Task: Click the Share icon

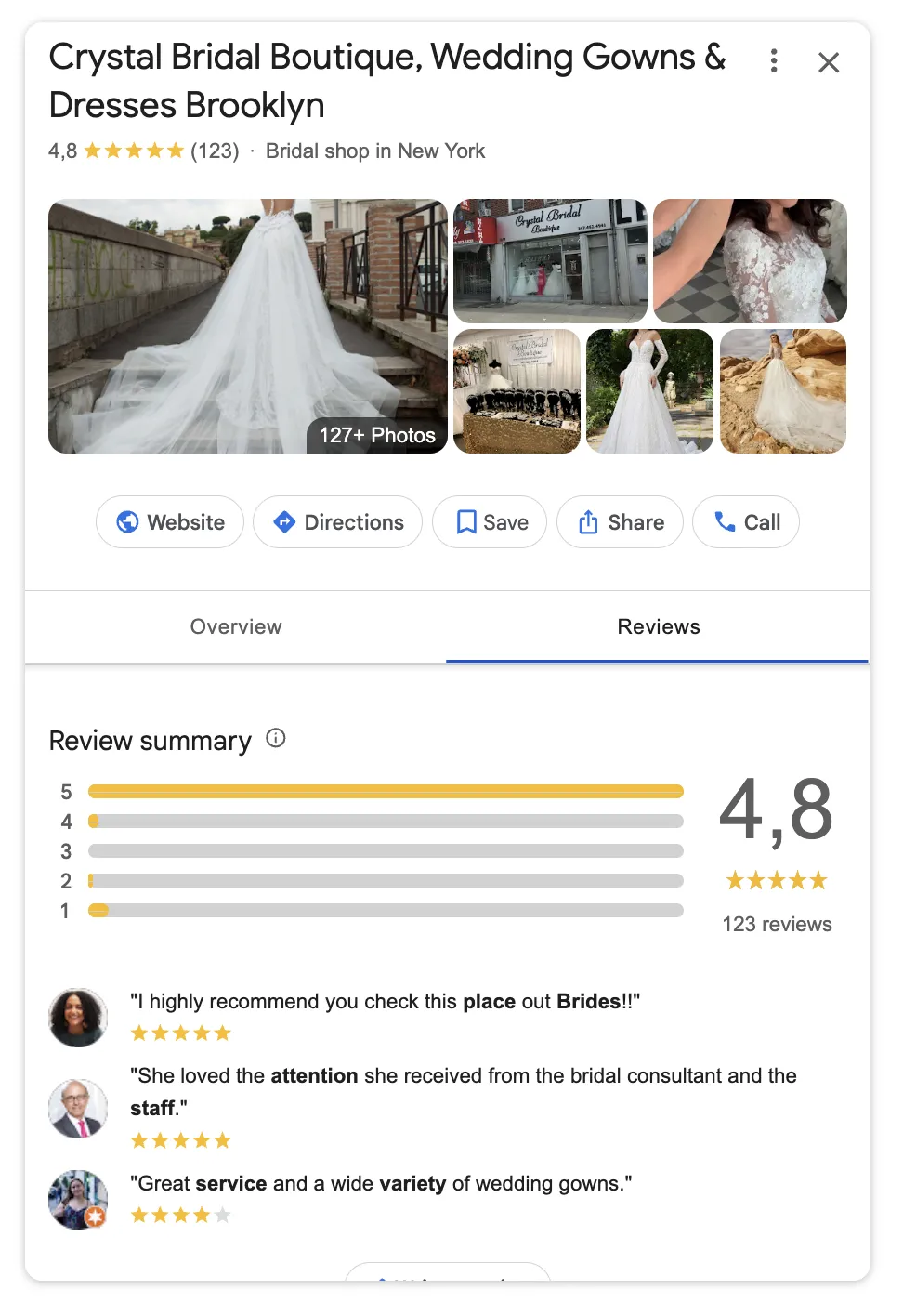Action: 589,522
